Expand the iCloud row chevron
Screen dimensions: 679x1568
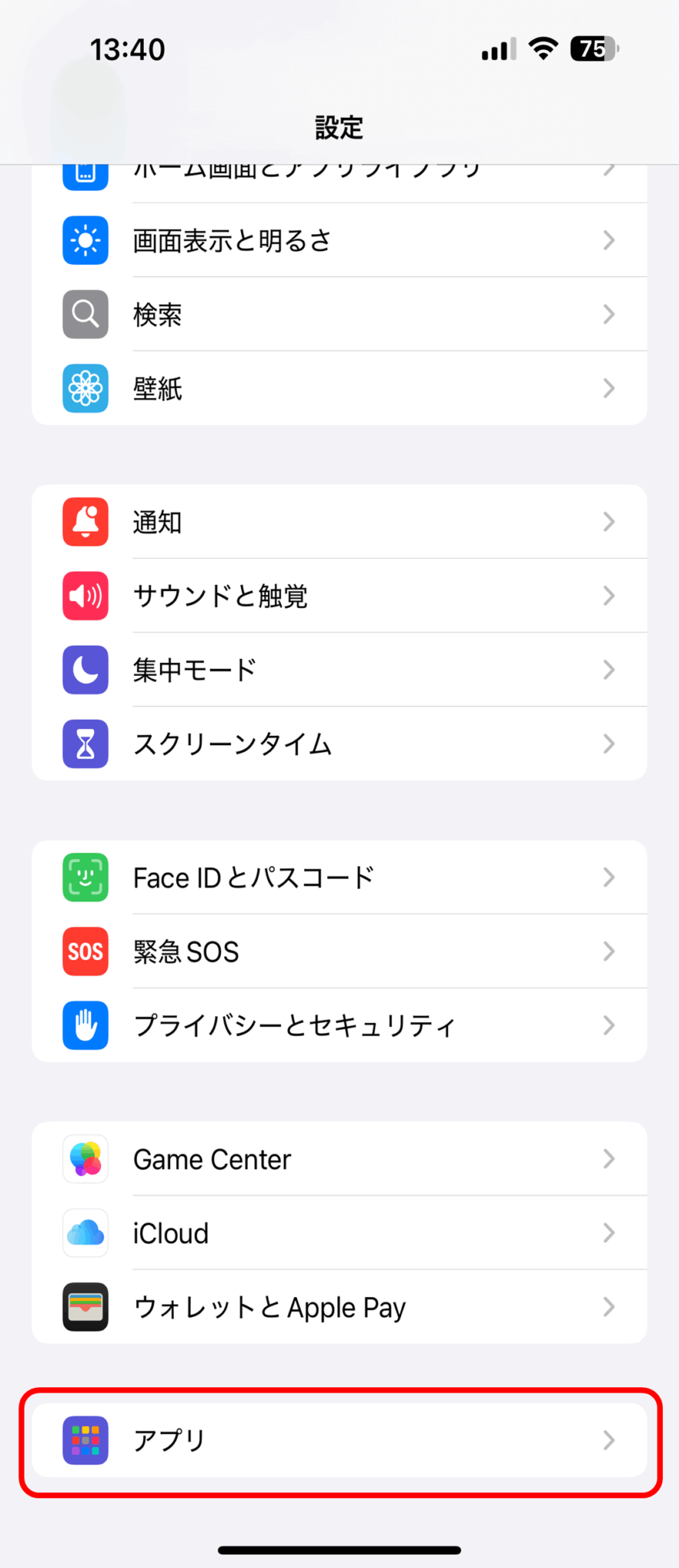pos(609,1233)
